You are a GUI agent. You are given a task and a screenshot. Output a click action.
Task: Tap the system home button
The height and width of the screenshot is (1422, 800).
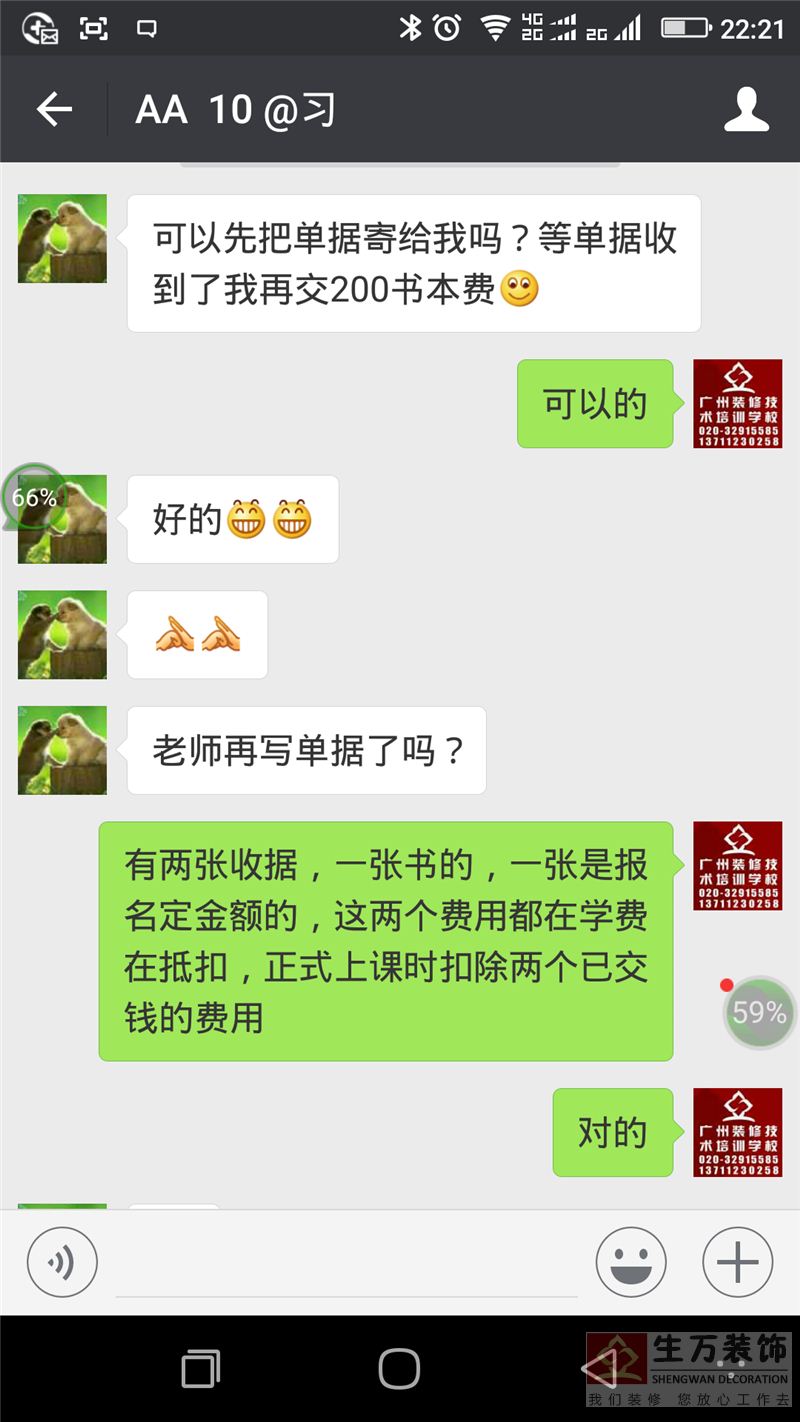(399, 1368)
